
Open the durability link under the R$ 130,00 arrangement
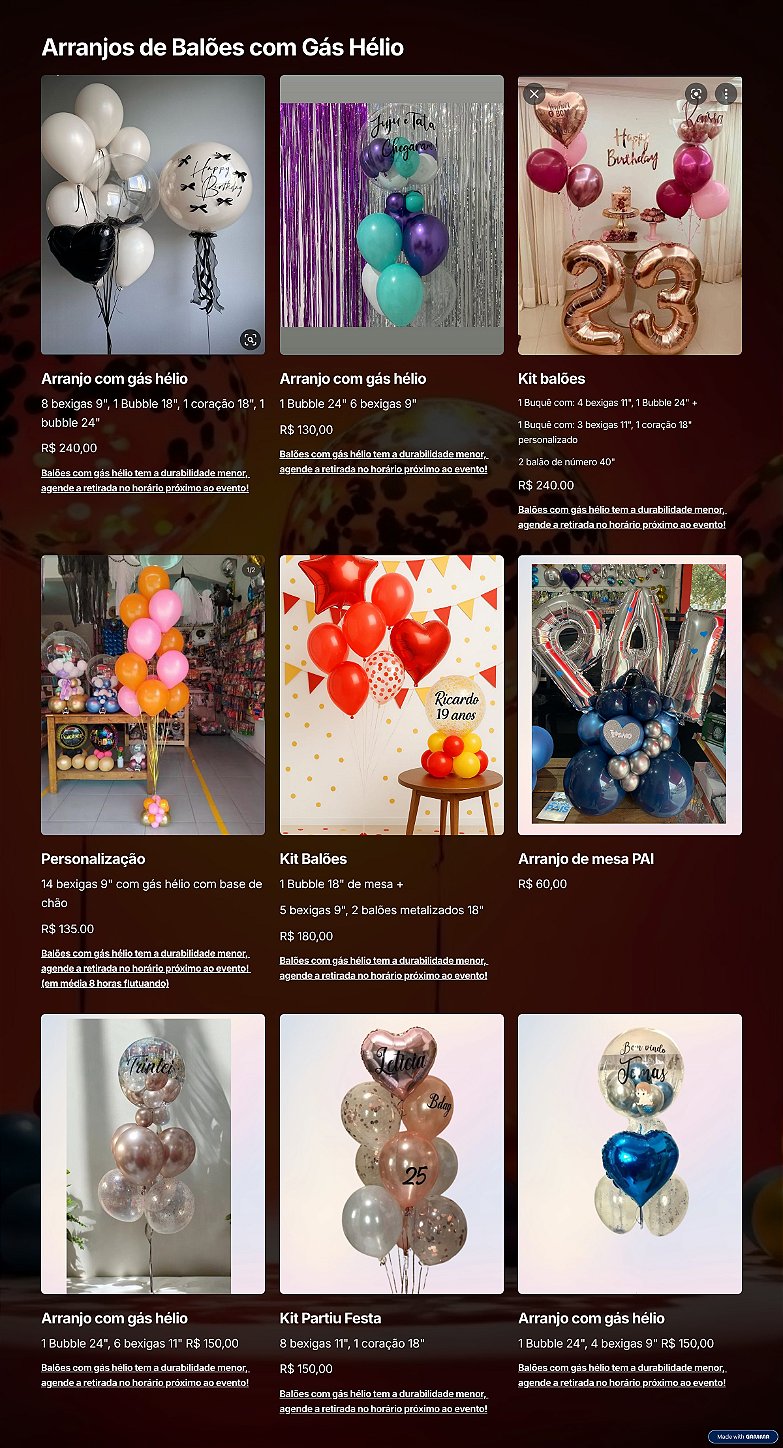pos(383,461)
